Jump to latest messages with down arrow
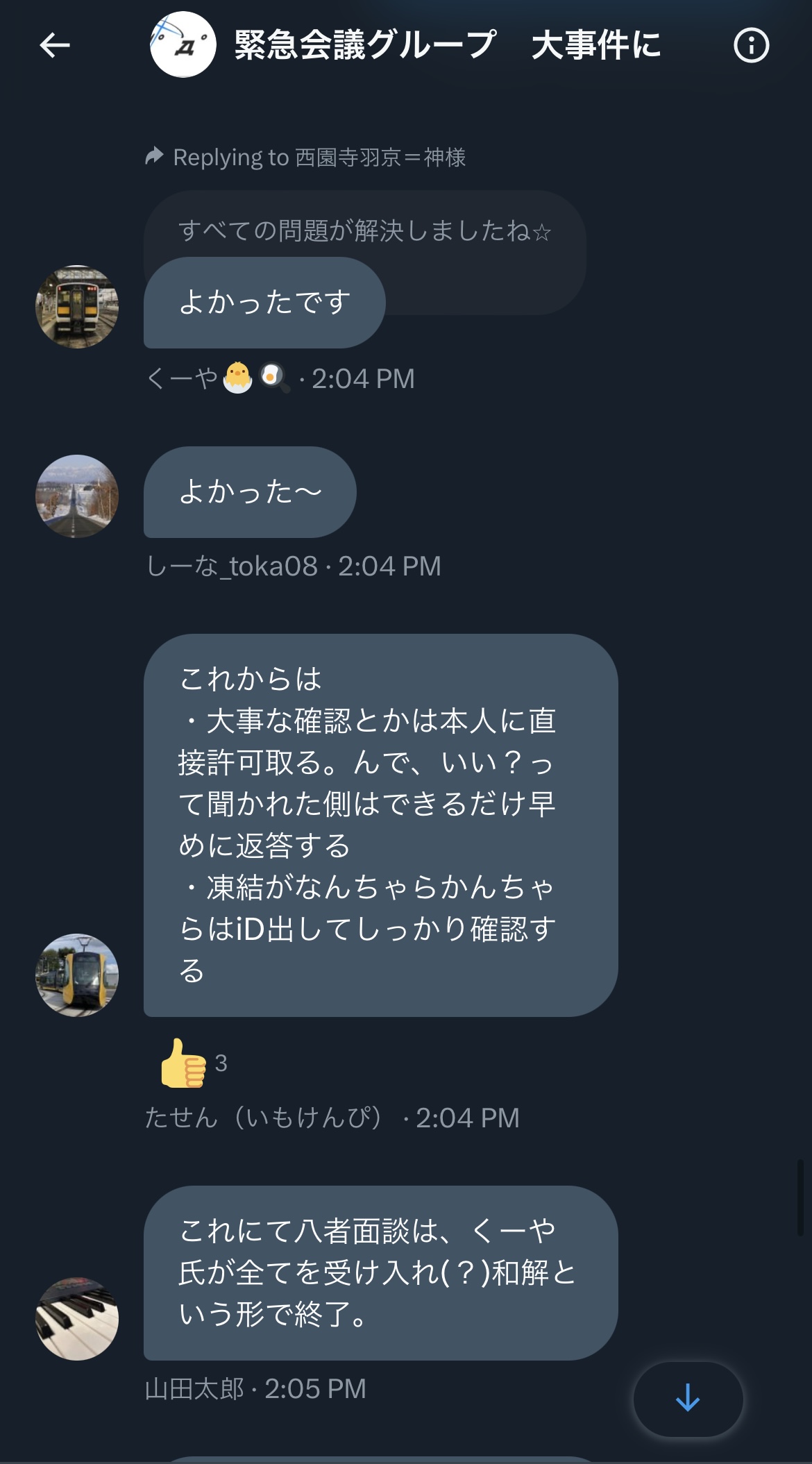Screen dimensions: 812x1464 688,1398
